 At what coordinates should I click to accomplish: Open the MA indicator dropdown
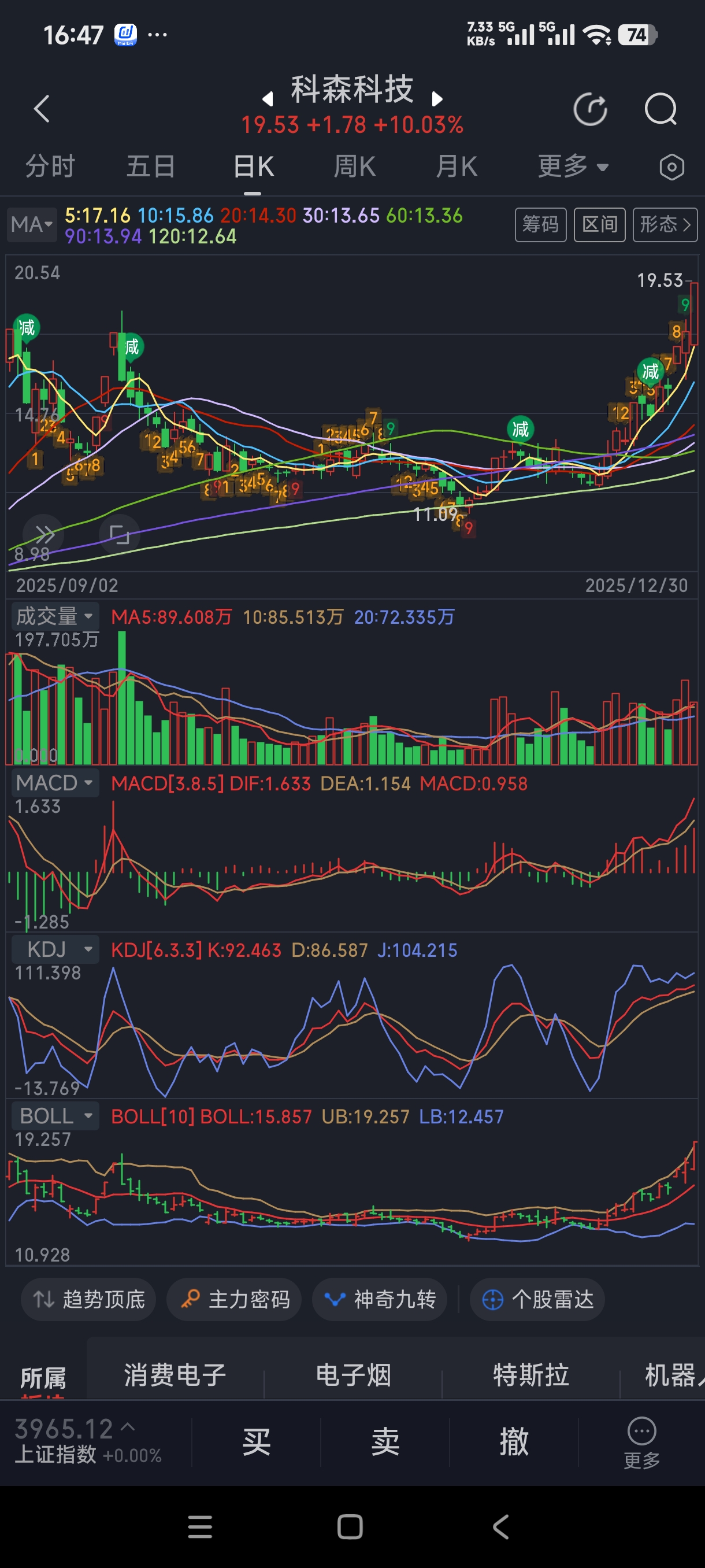pos(32,224)
